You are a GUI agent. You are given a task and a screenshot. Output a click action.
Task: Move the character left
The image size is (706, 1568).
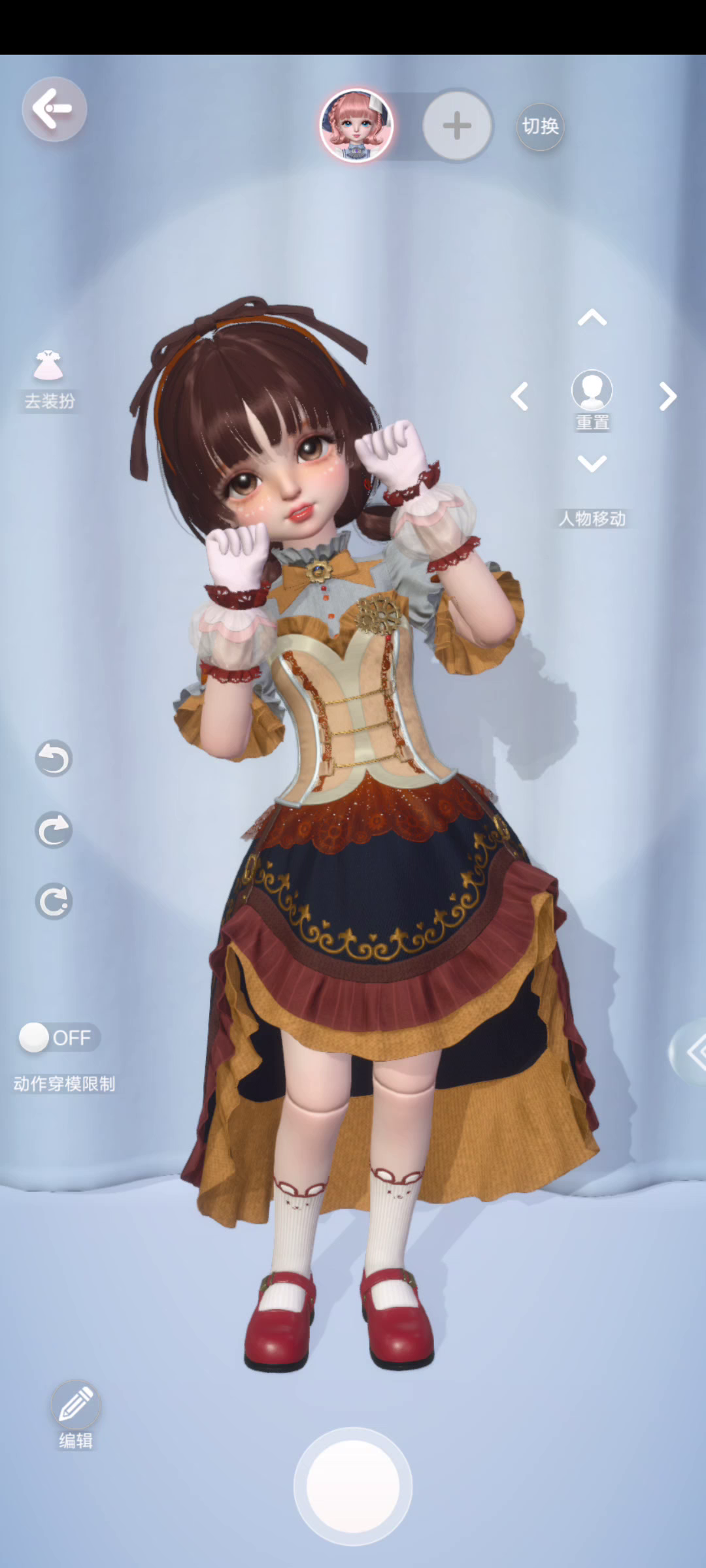520,397
